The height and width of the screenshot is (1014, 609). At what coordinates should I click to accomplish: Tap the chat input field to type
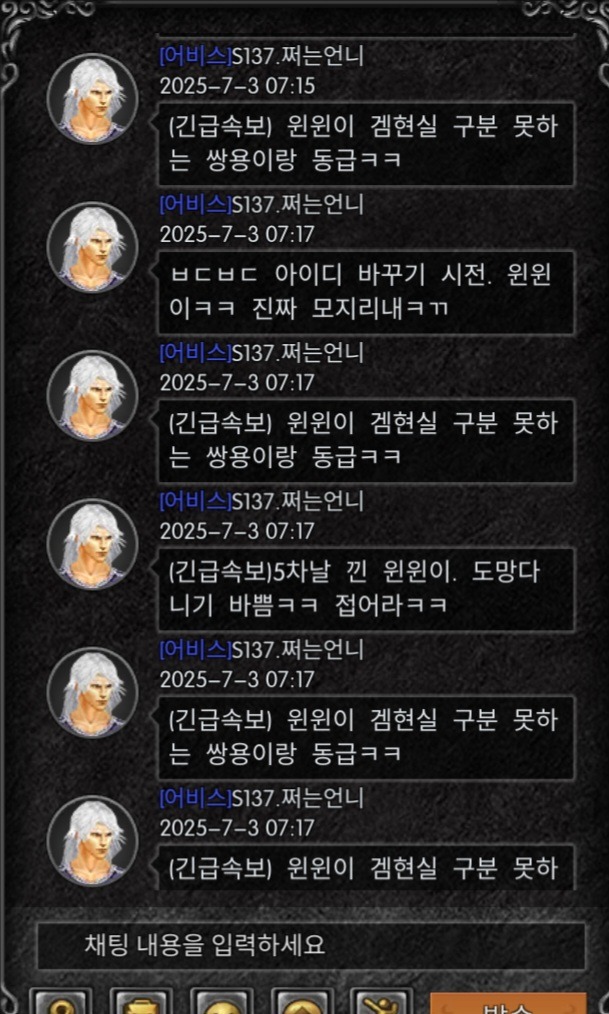(x=310, y=945)
